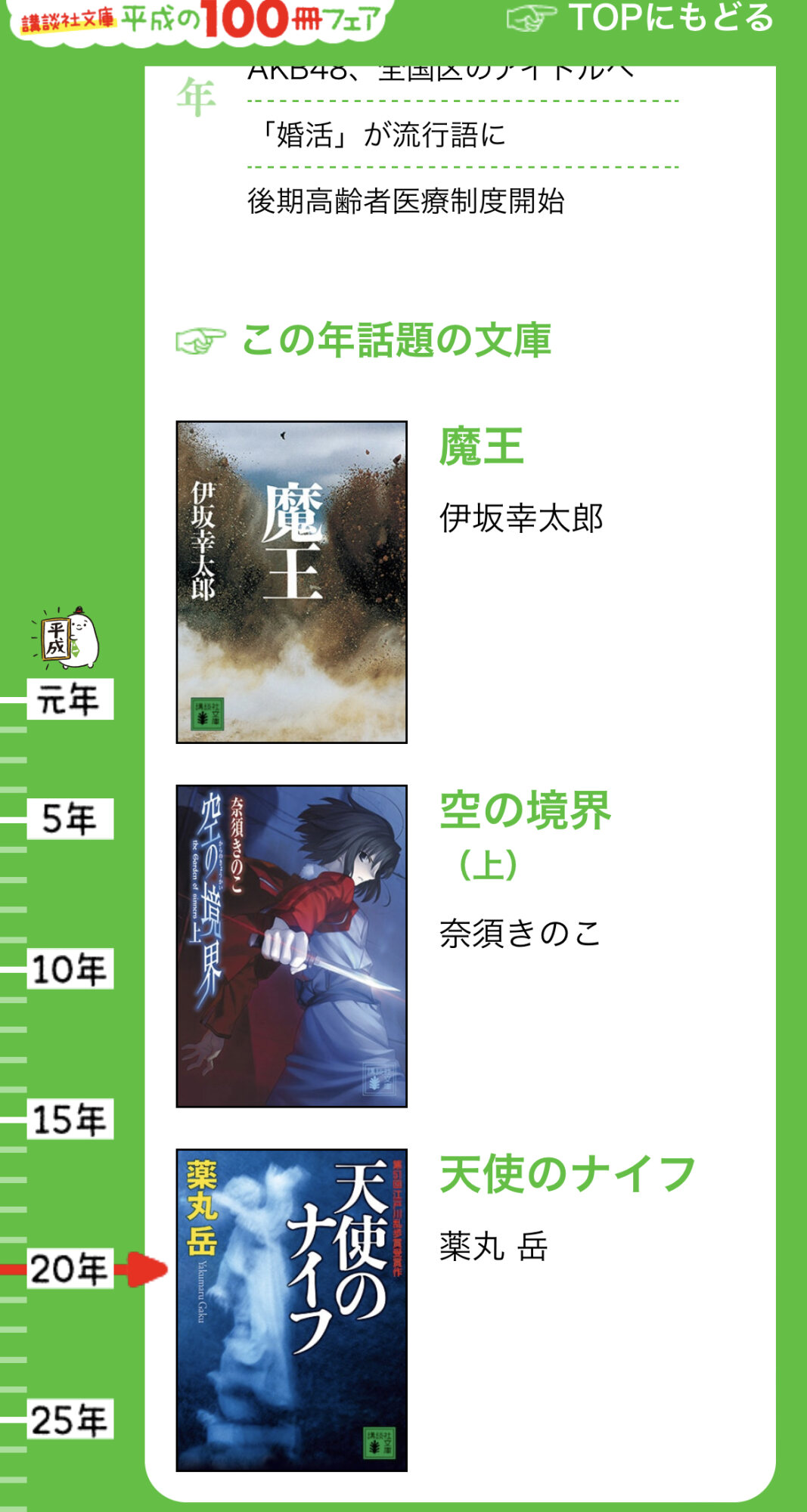807x1512 pixels.
Task: Open the 魔王 title link
Action: click(482, 446)
